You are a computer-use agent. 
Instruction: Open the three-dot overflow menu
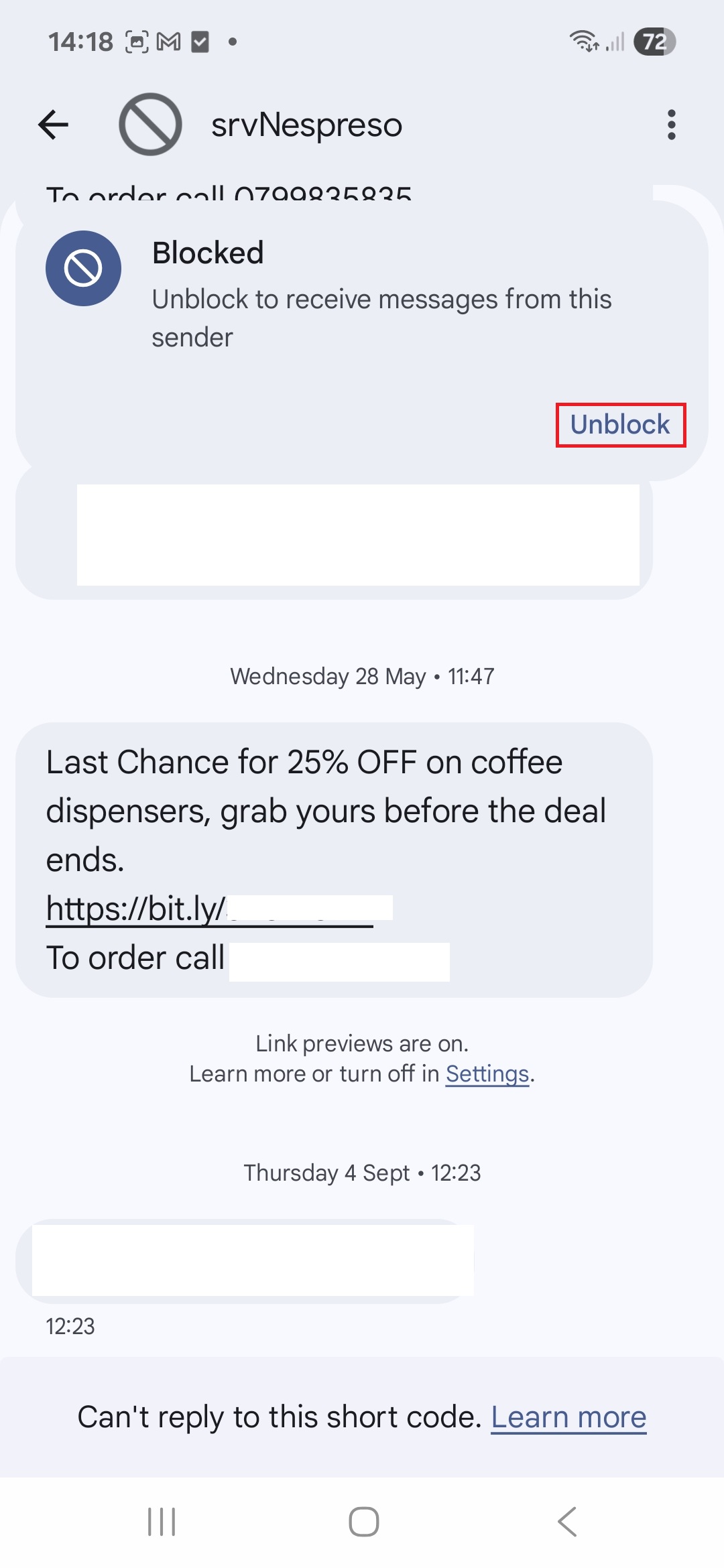point(671,125)
